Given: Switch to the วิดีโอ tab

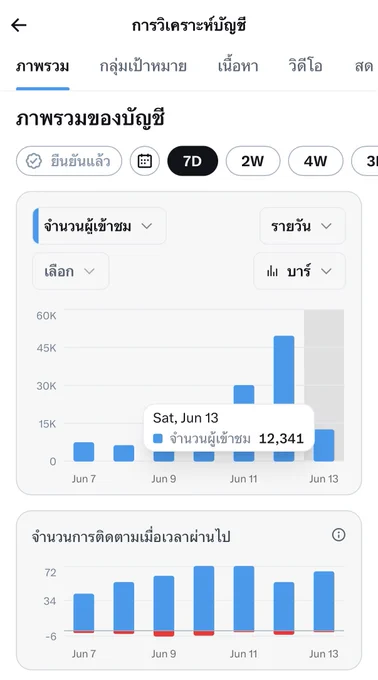Looking at the screenshot, I should [x=305, y=66].
